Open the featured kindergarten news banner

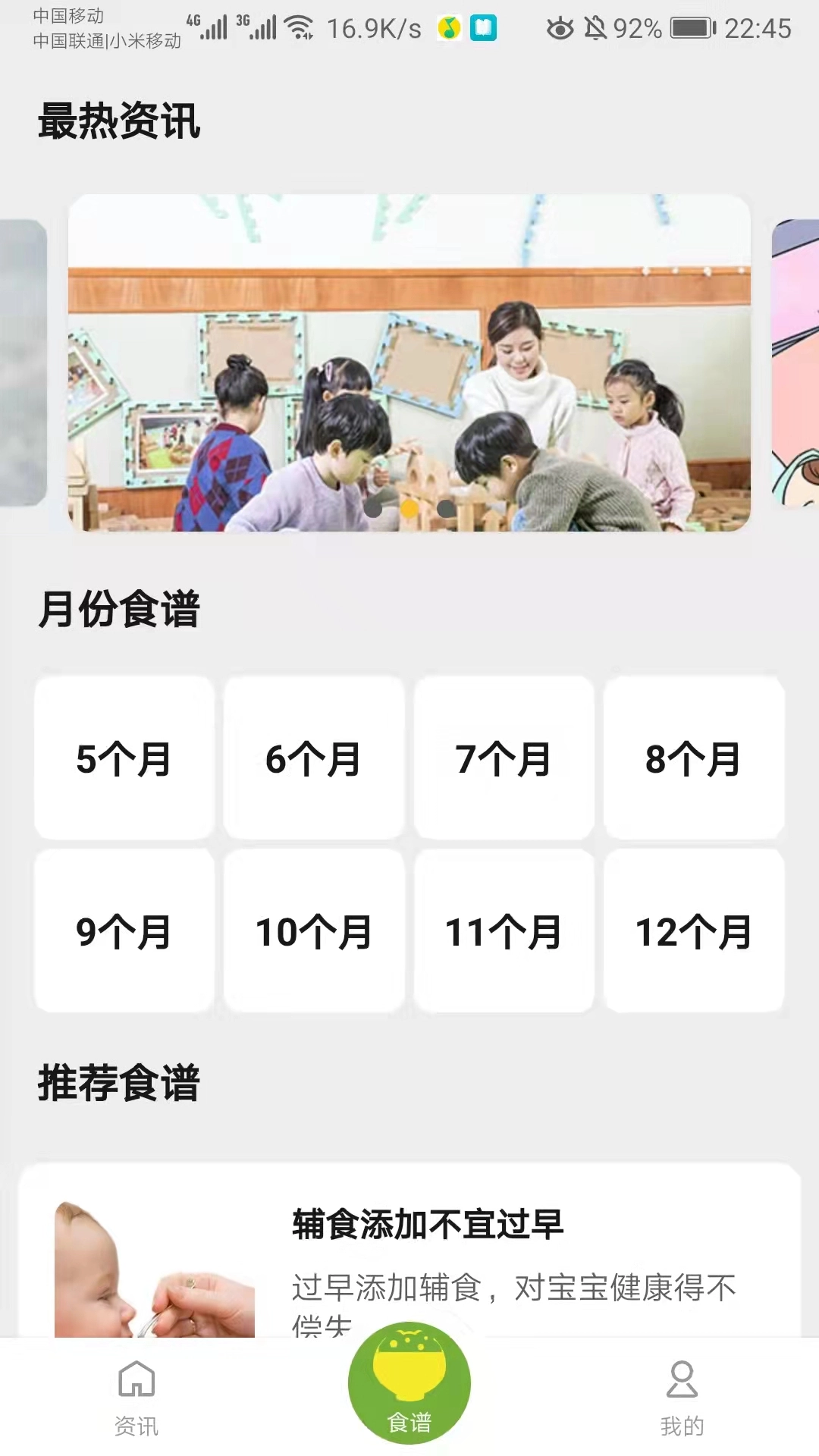tap(409, 362)
